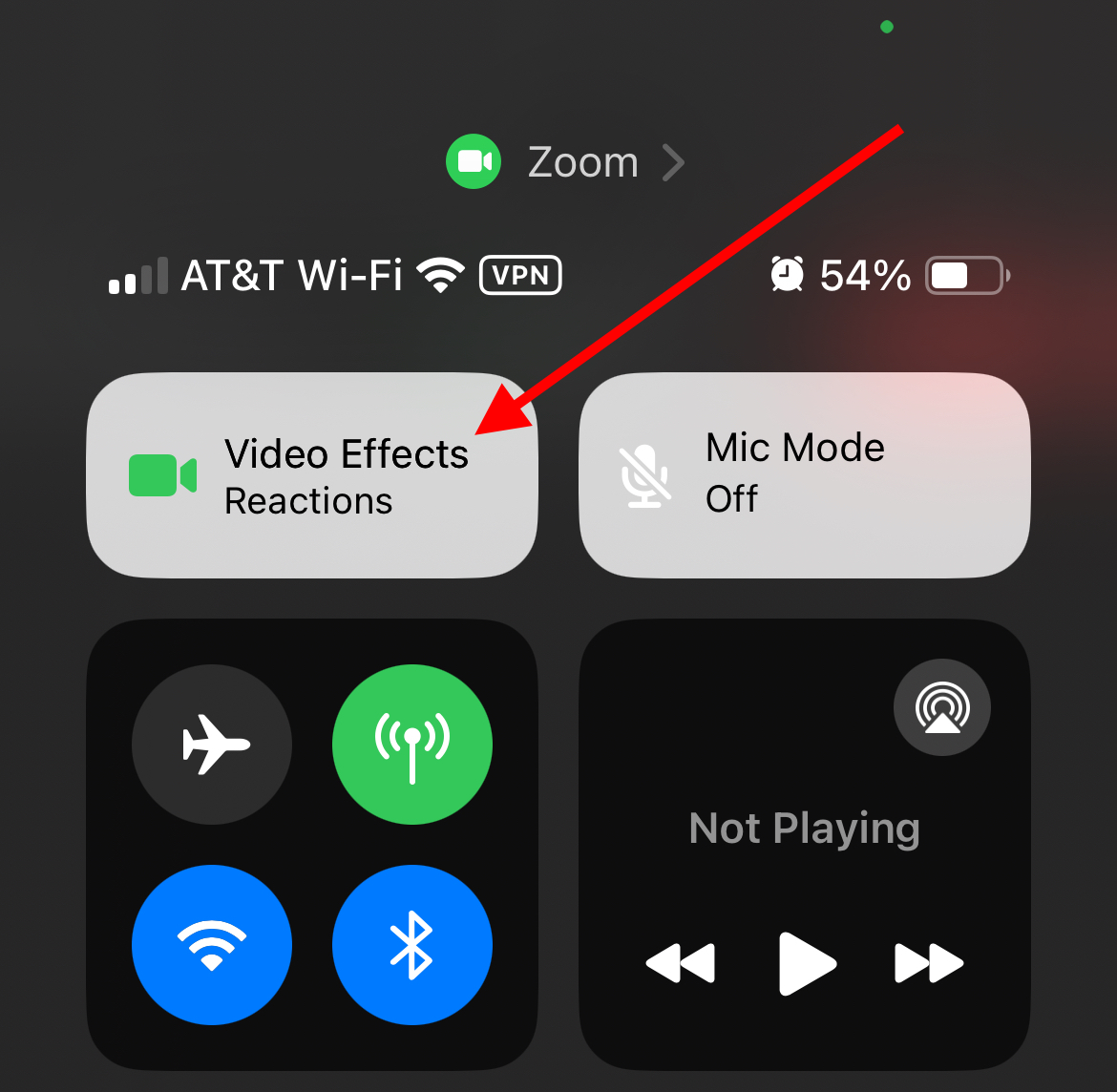Viewport: 1117px width, 1092px height.
Task: Open the Zoom app link
Action: point(567,162)
